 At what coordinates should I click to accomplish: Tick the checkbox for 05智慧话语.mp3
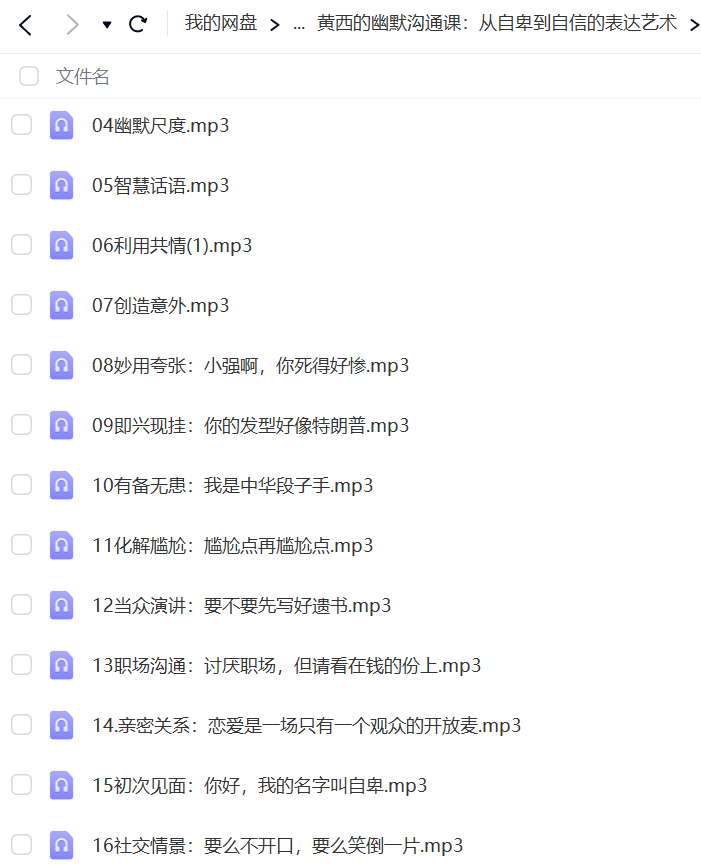22,185
